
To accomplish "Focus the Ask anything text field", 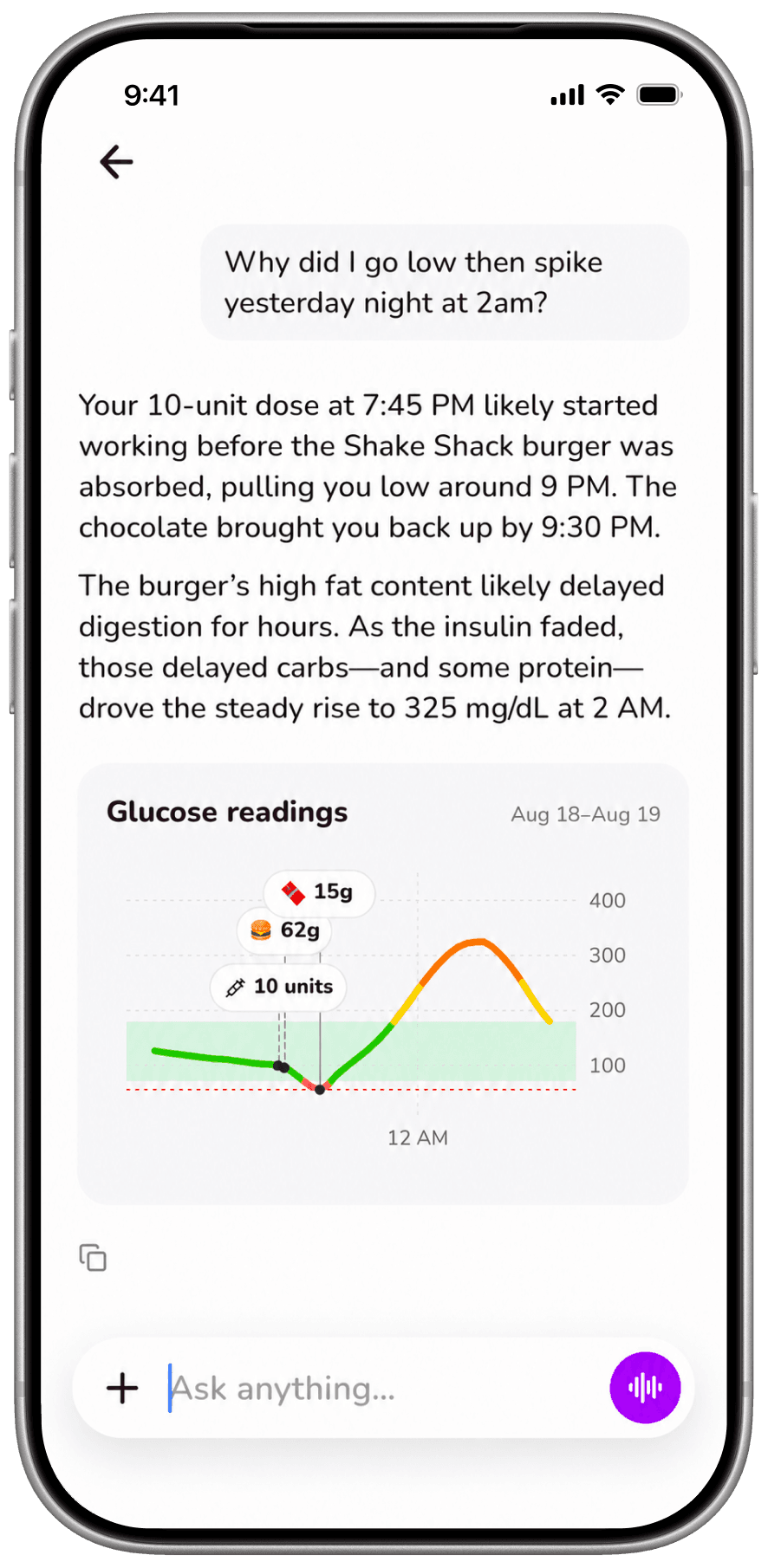I will (381, 1389).
